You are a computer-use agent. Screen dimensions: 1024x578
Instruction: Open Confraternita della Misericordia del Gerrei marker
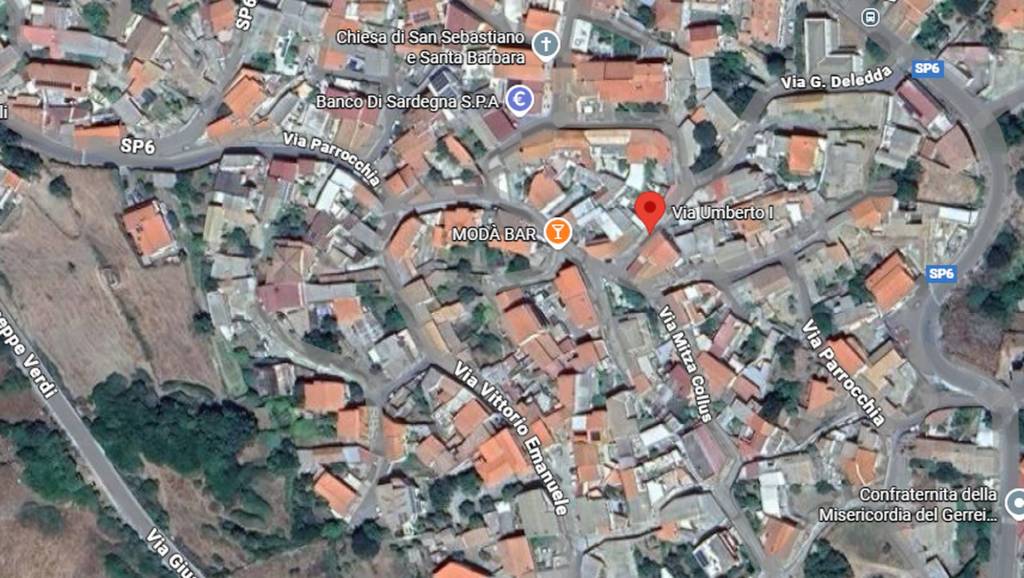1015,501
